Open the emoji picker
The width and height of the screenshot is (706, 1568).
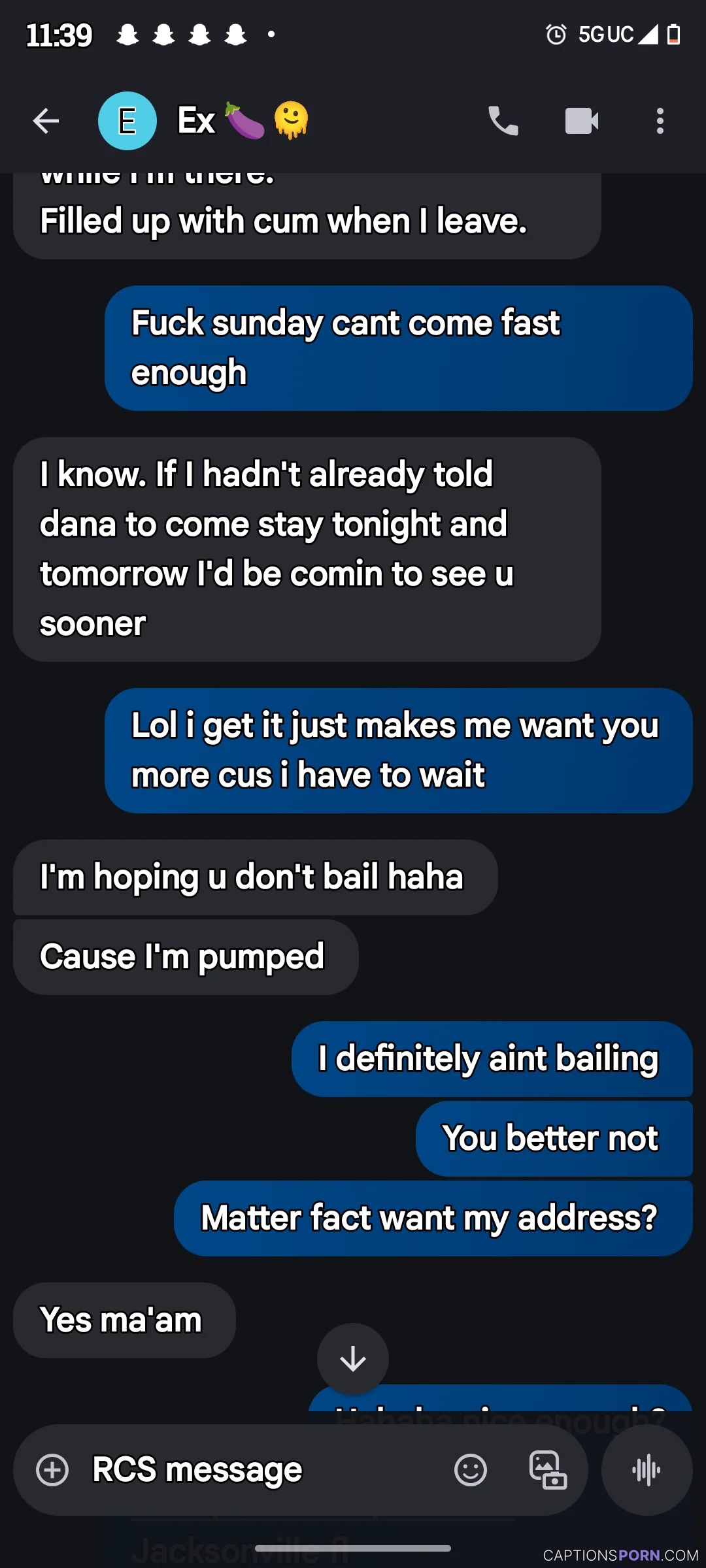pyautogui.click(x=471, y=1470)
